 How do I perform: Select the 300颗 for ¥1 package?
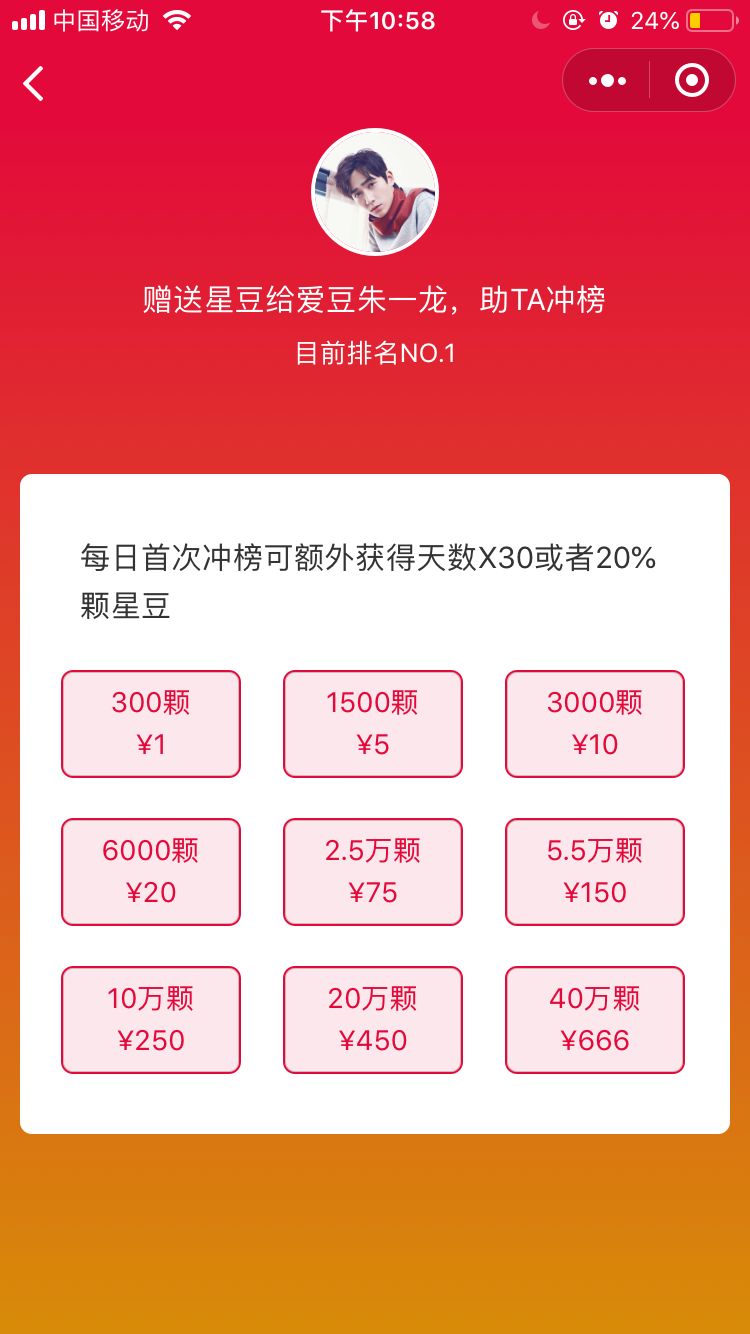151,724
